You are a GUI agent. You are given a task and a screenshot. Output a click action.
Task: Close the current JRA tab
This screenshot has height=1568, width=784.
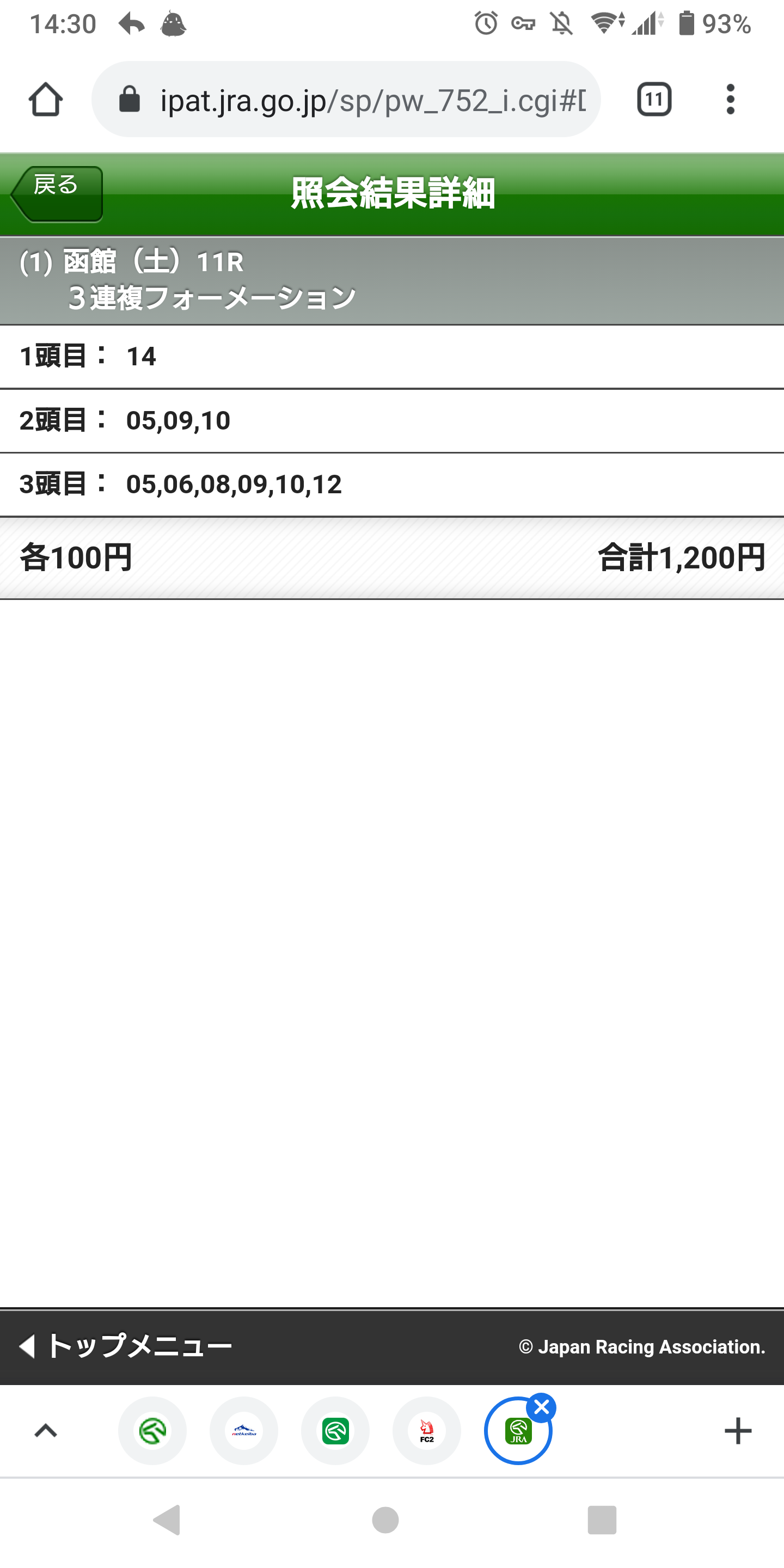541,1407
